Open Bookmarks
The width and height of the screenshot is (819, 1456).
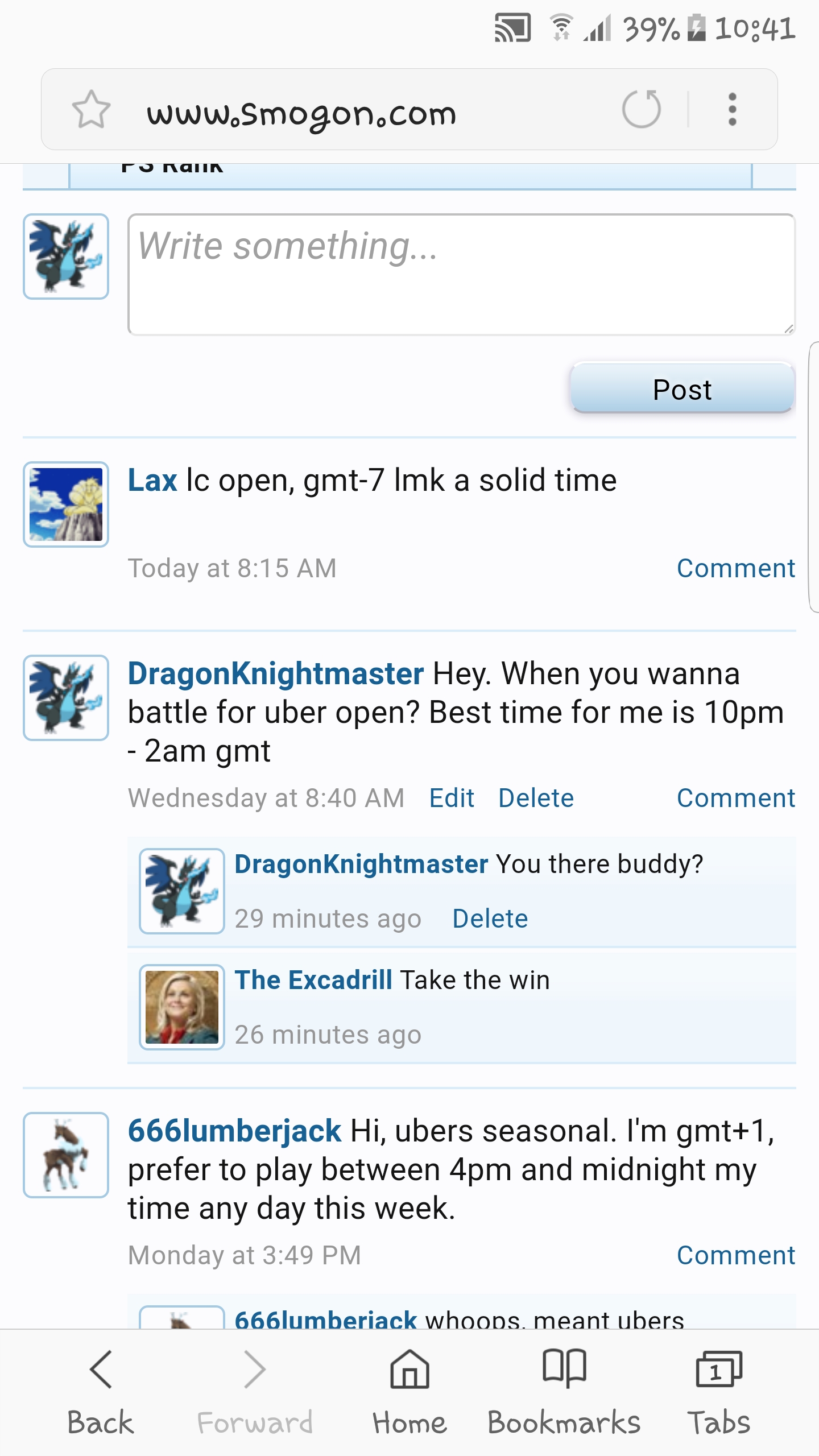pyautogui.click(x=564, y=1392)
